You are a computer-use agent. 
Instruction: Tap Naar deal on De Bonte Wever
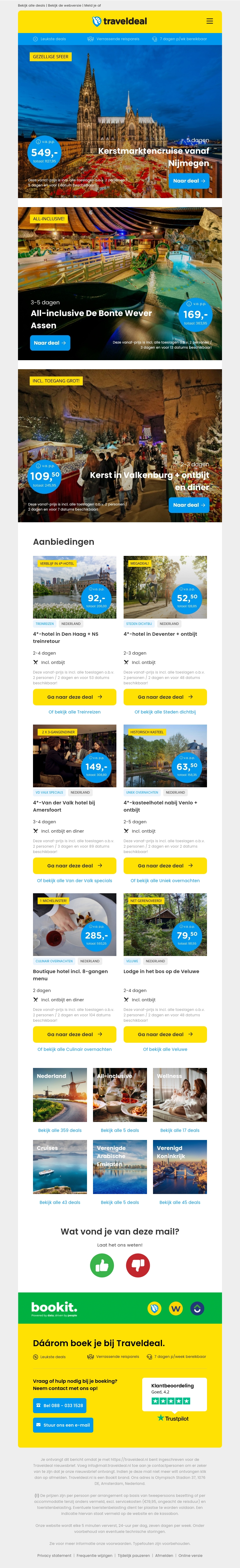click(50, 343)
